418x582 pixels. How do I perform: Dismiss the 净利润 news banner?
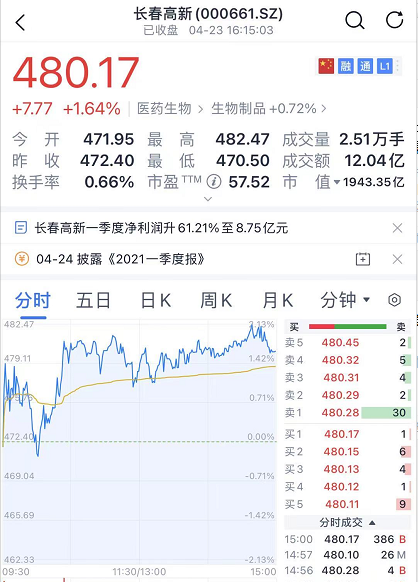coord(397,228)
